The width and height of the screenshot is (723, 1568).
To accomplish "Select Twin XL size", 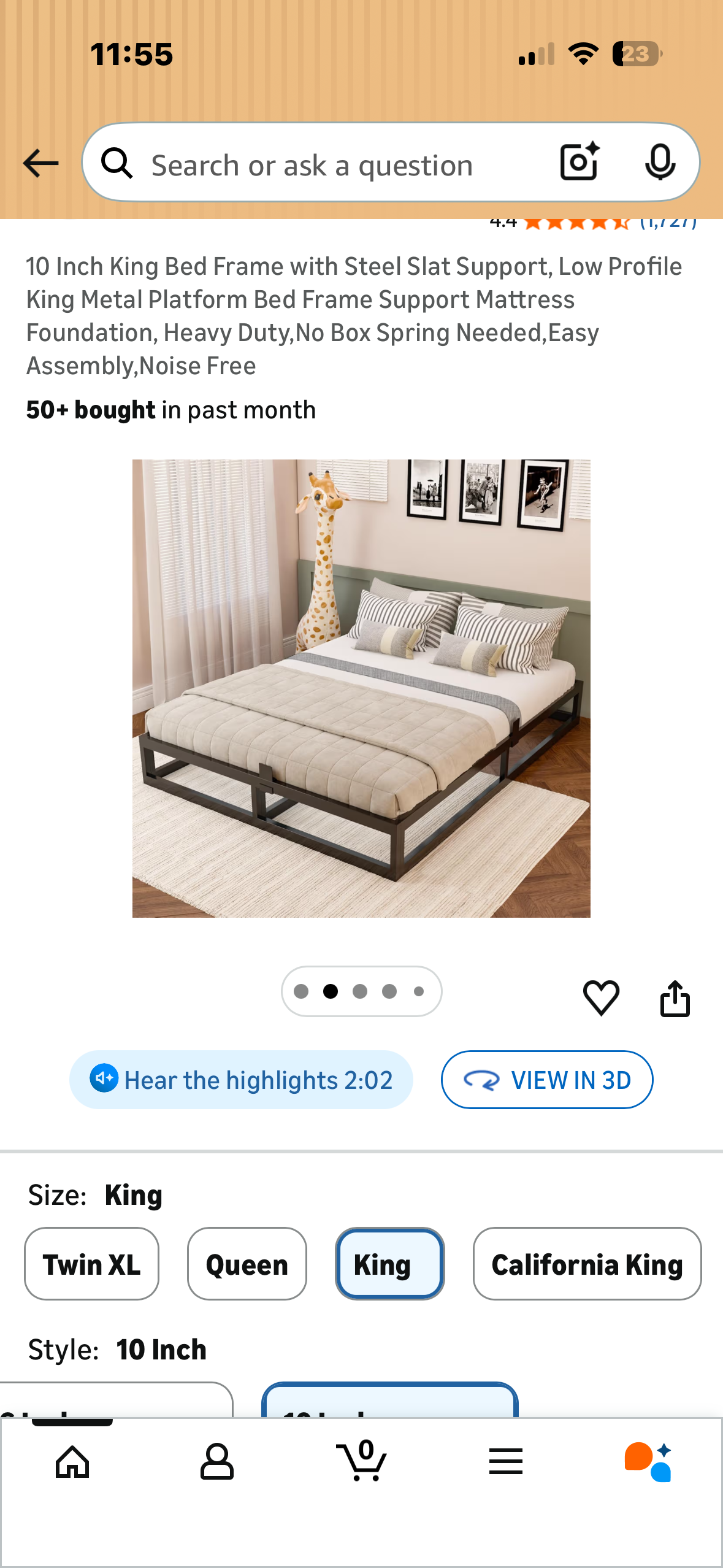I will pos(91,1264).
